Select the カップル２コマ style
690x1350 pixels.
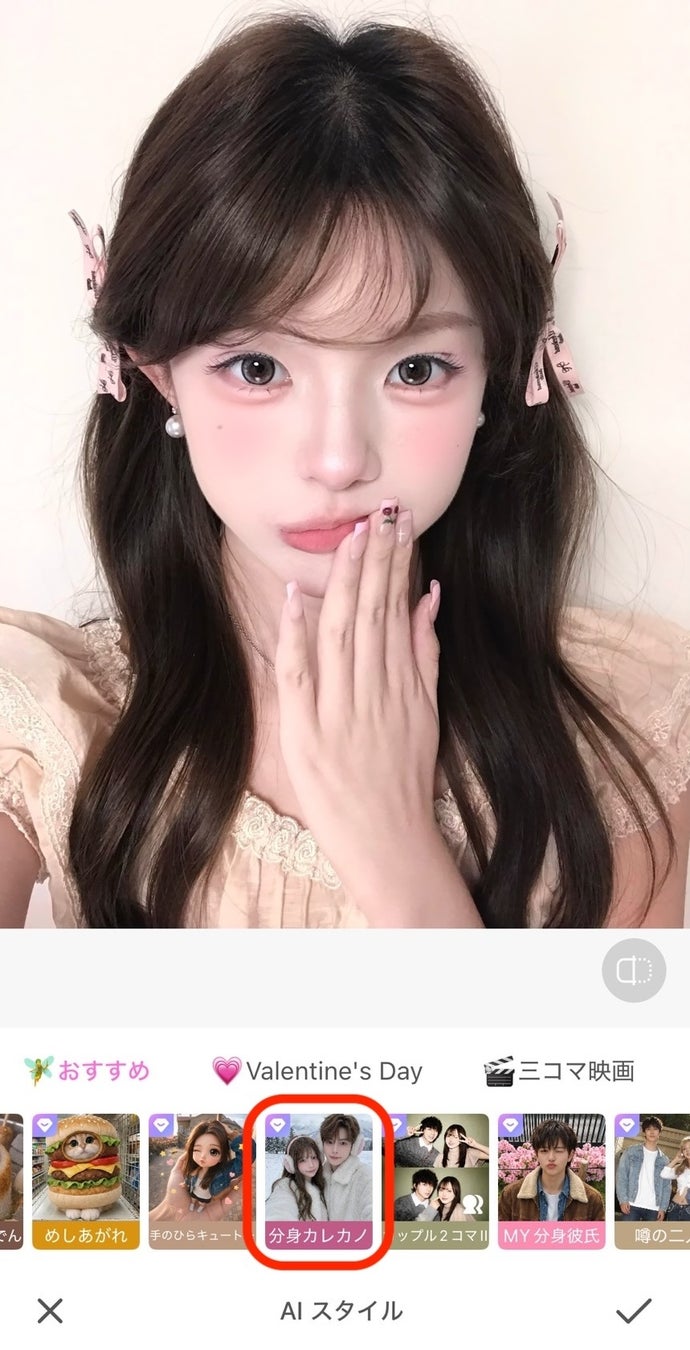click(x=440, y=1181)
